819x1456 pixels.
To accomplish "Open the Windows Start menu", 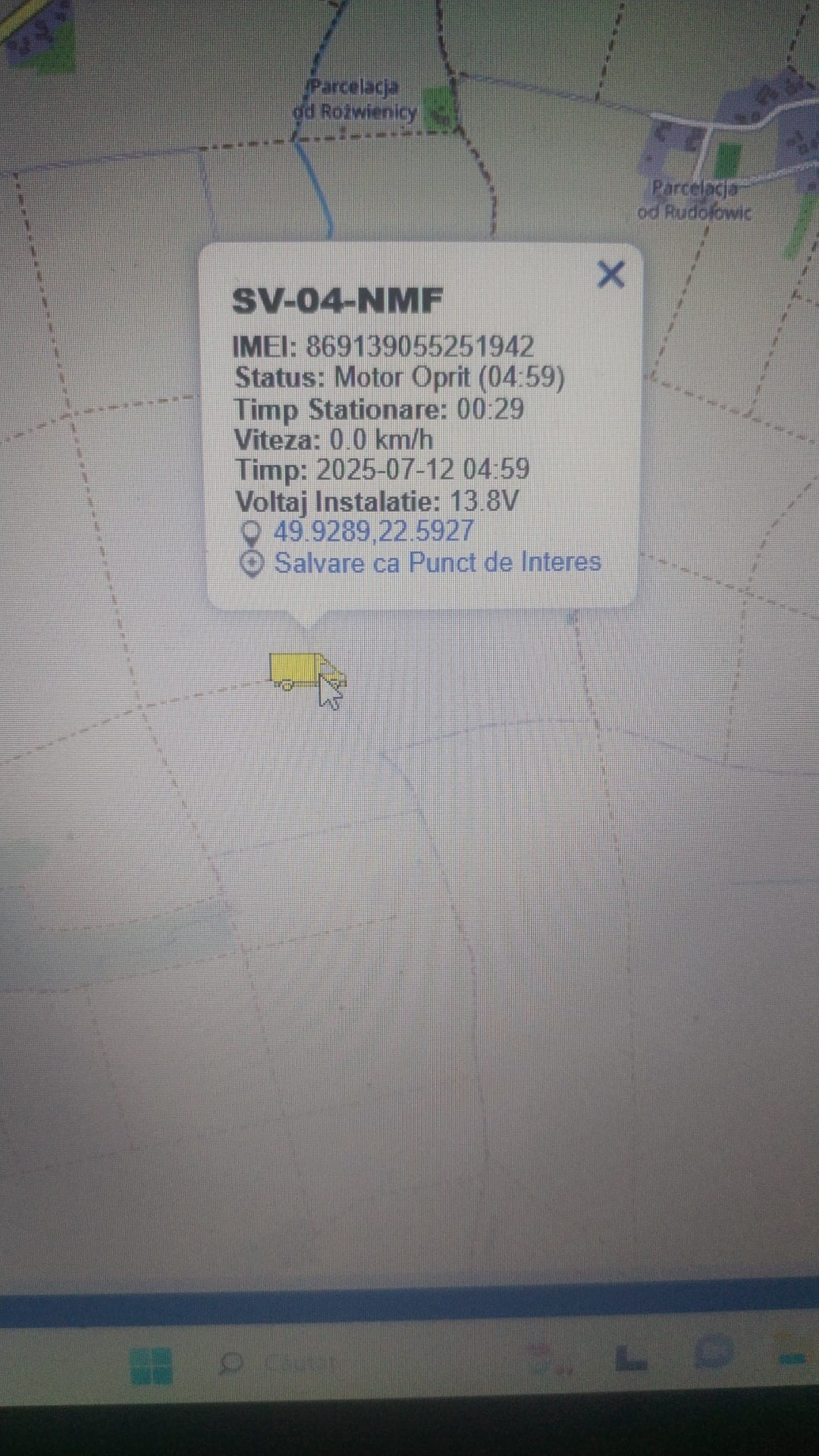I will tap(152, 1365).
